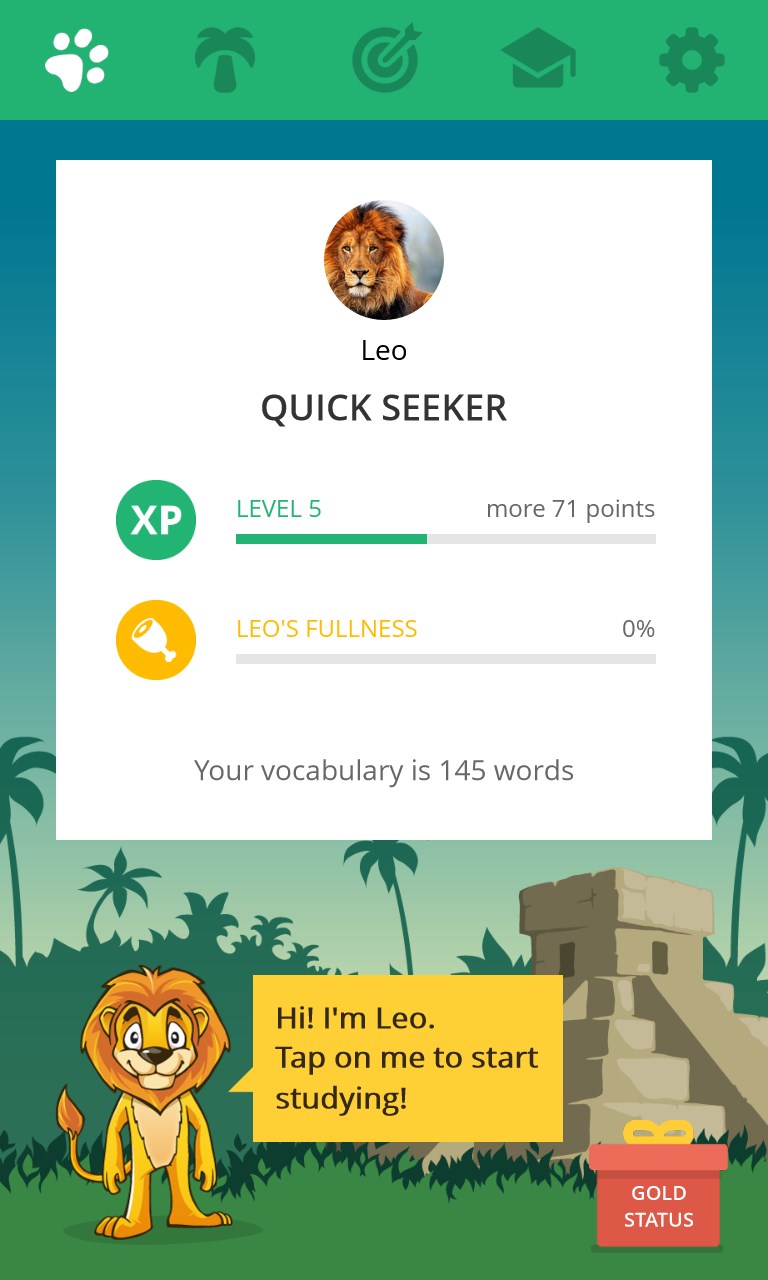Open the paw print home tab
The width and height of the screenshot is (768, 1280).
point(77,60)
